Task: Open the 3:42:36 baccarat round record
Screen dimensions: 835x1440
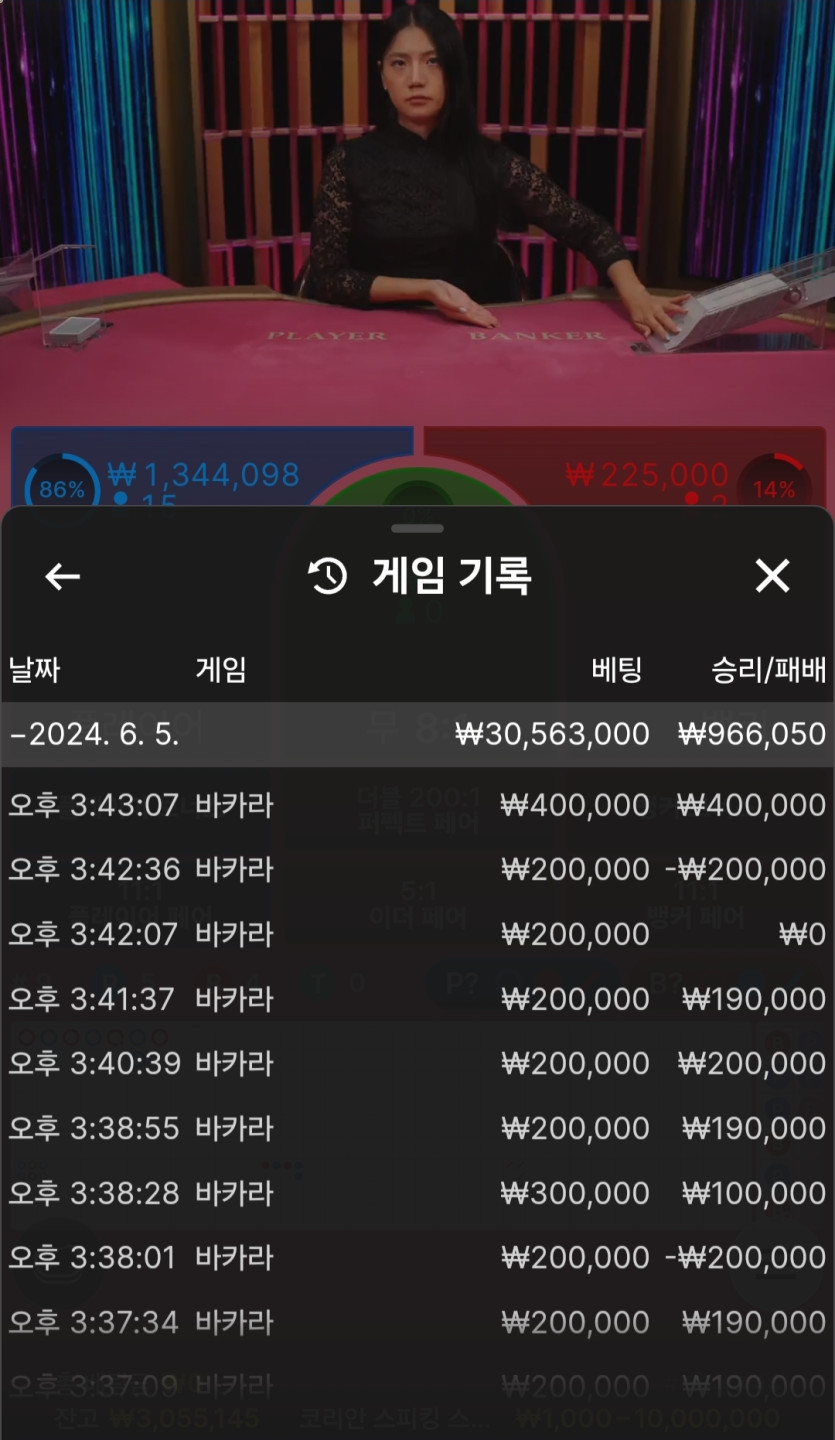Action: pyautogui.click(x=417, y=869)
